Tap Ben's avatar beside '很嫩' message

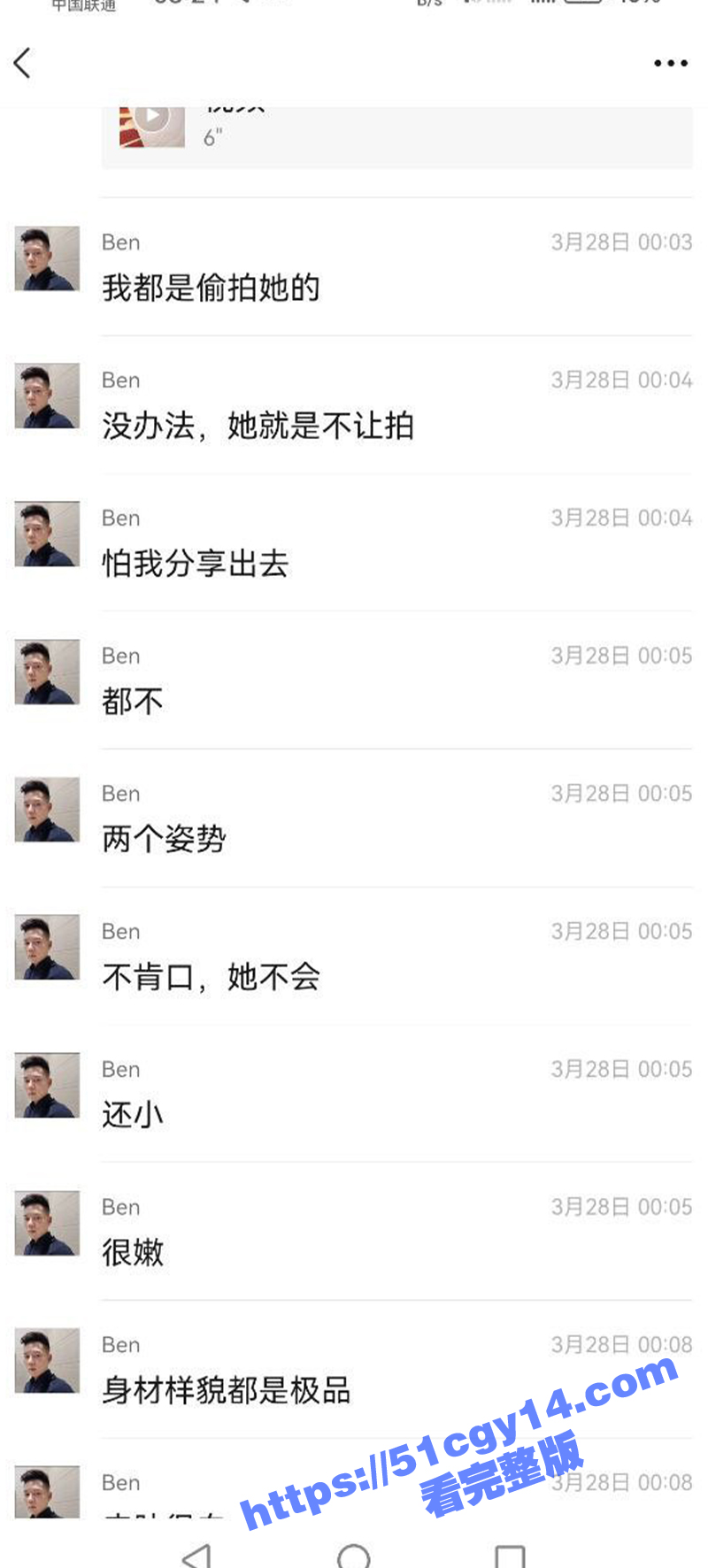pos(46,1223)
